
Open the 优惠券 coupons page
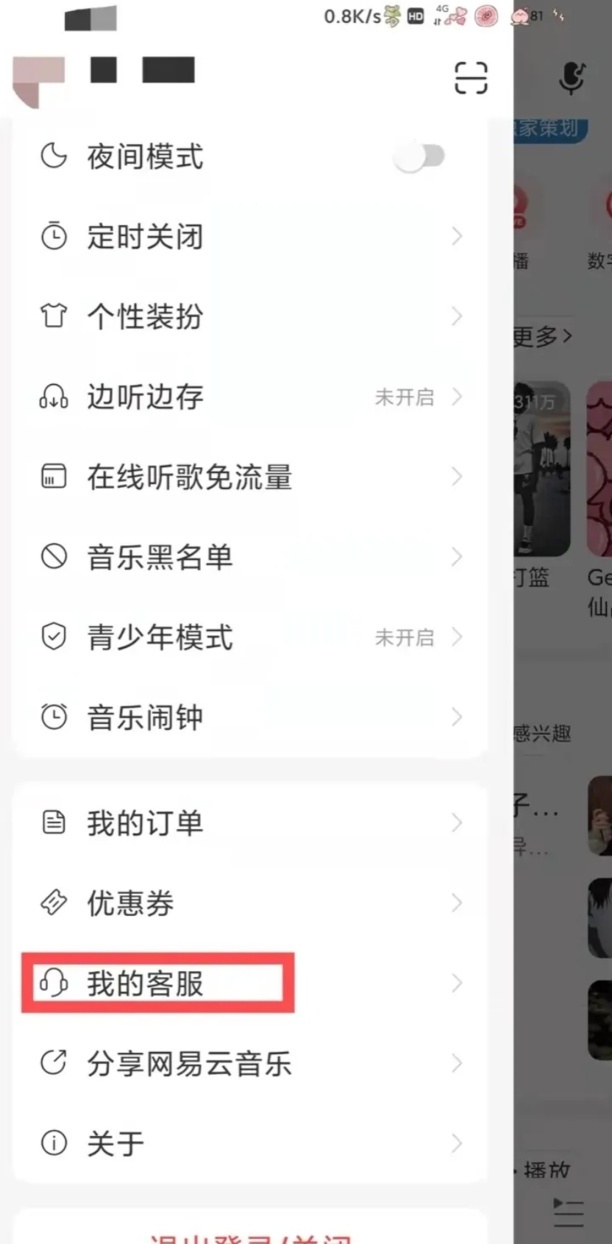[250, 904]
